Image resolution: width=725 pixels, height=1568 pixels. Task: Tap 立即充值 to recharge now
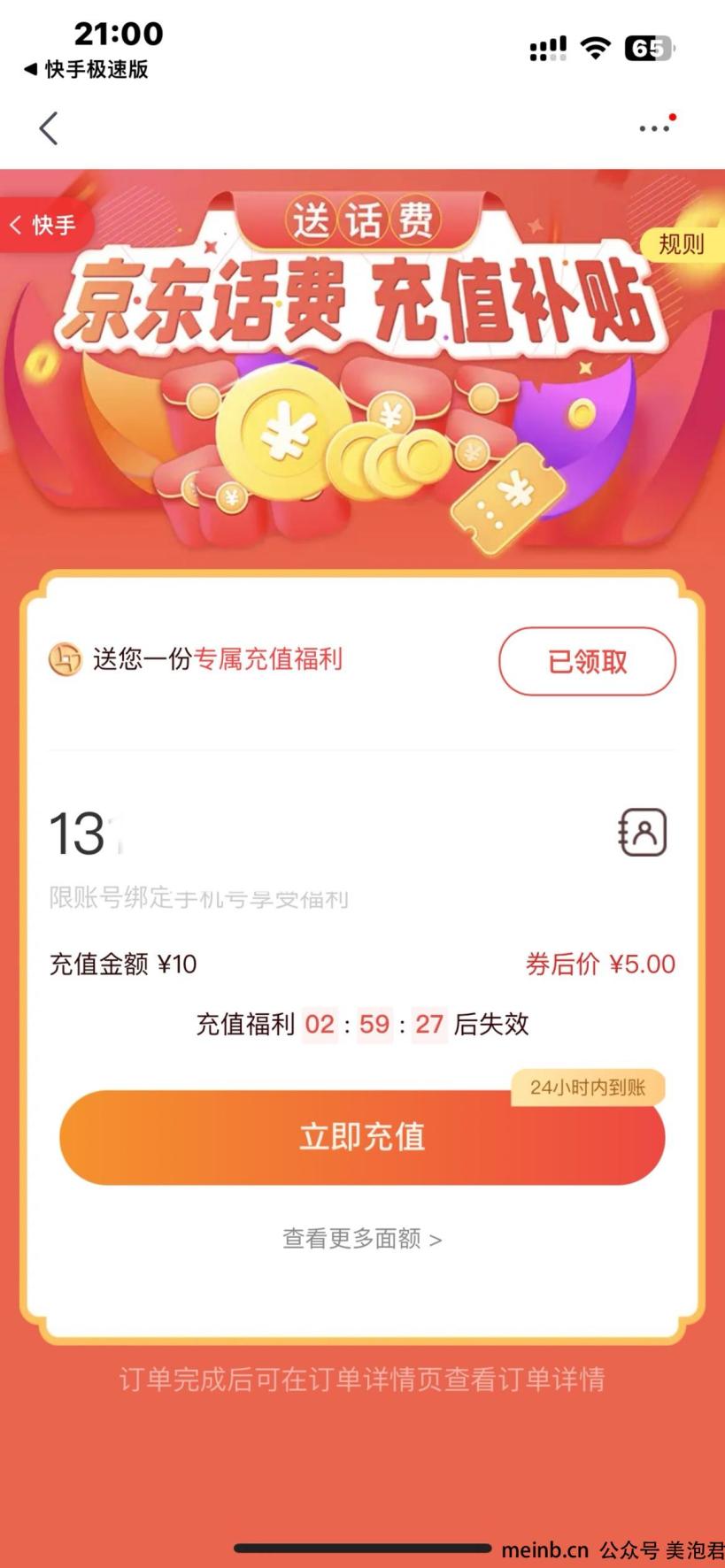pos(361,1137)
